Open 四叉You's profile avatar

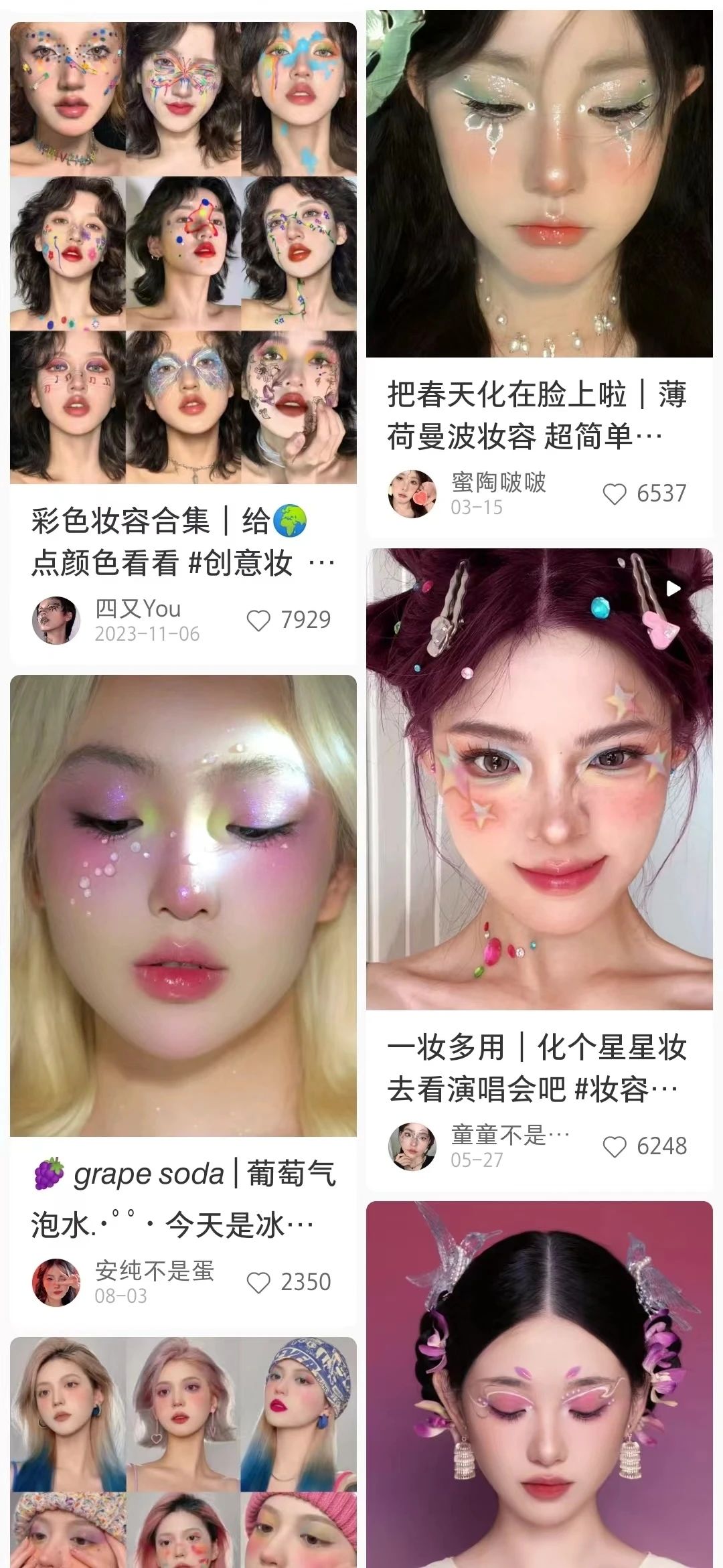click(x=56, y=621)
